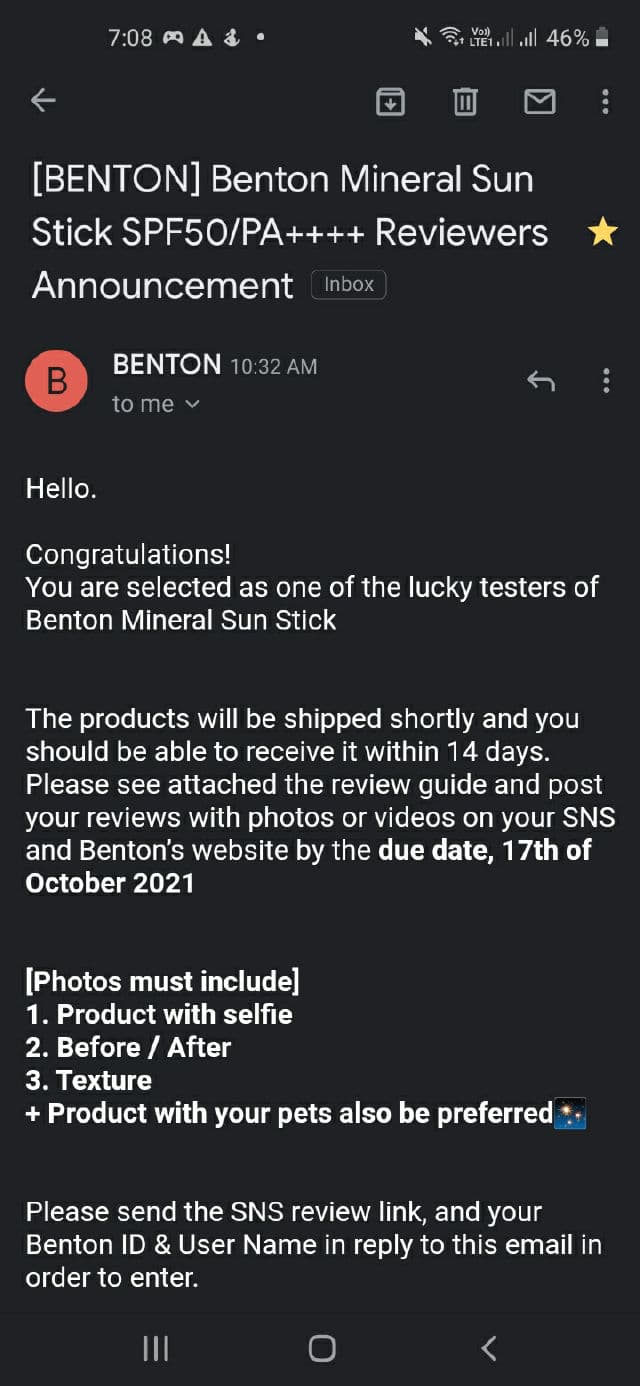Open BENTON sender avatar

tap(57, 381)
